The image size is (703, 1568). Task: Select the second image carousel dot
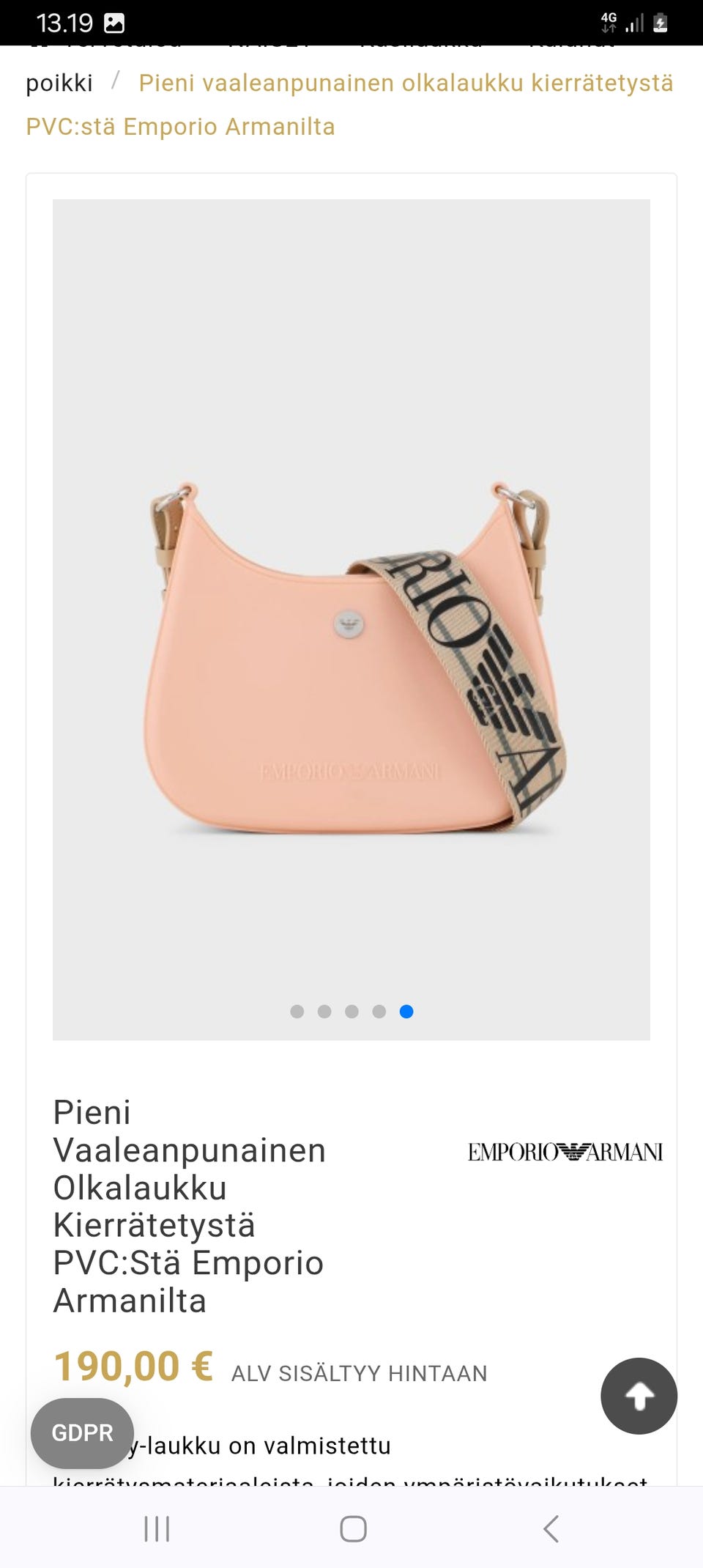click(x=324, y=1012)
